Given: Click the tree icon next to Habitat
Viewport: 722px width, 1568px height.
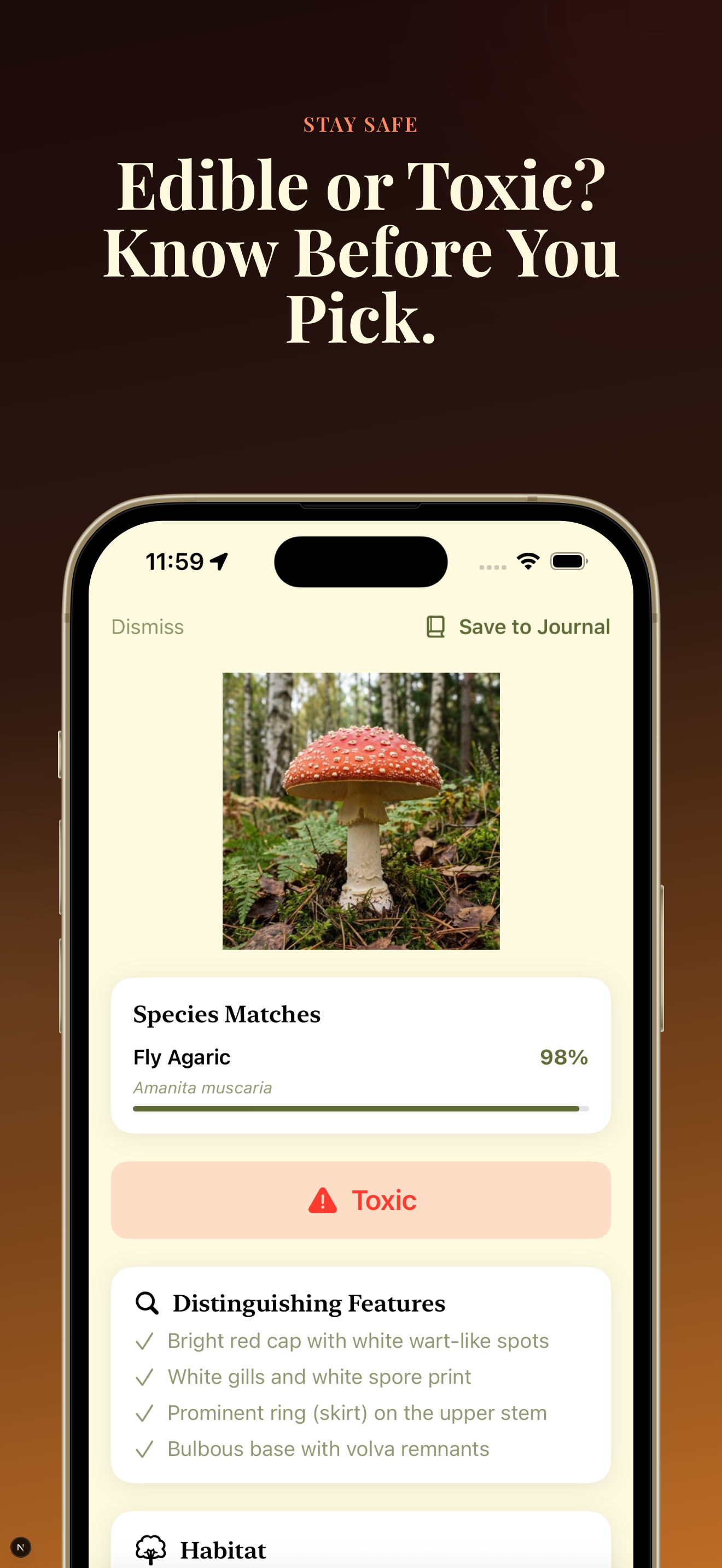Looking at the screenshot, I should click(150, 1548).
